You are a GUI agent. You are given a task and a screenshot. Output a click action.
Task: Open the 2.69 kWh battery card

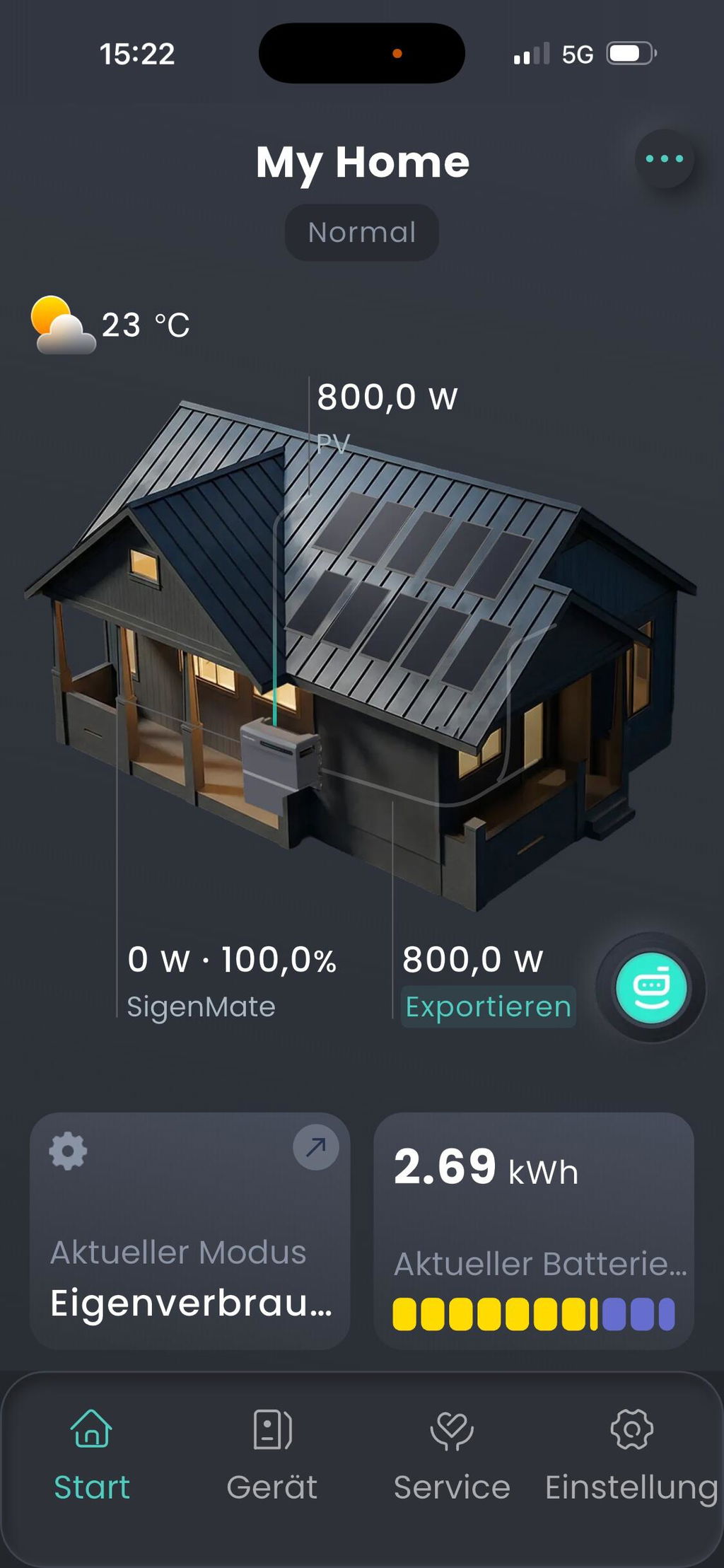point(534,1231)
